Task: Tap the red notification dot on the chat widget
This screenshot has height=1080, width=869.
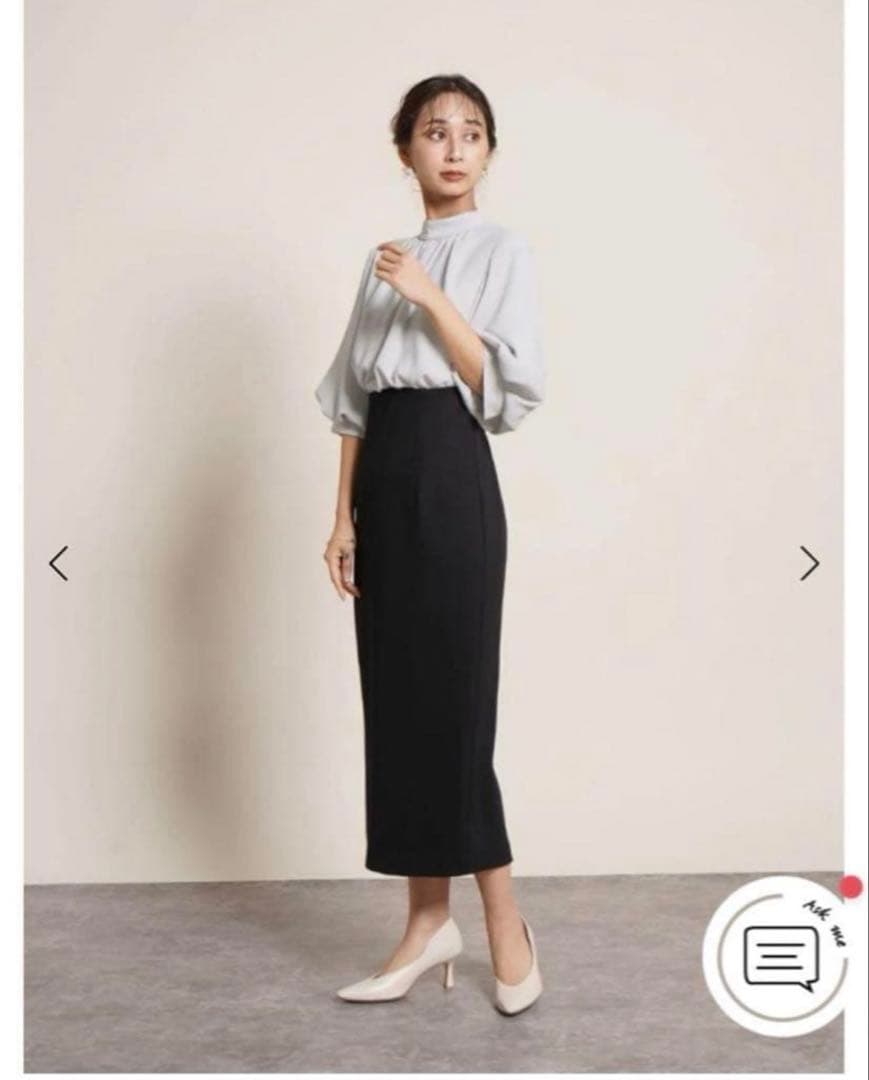Action: (852, 885)
